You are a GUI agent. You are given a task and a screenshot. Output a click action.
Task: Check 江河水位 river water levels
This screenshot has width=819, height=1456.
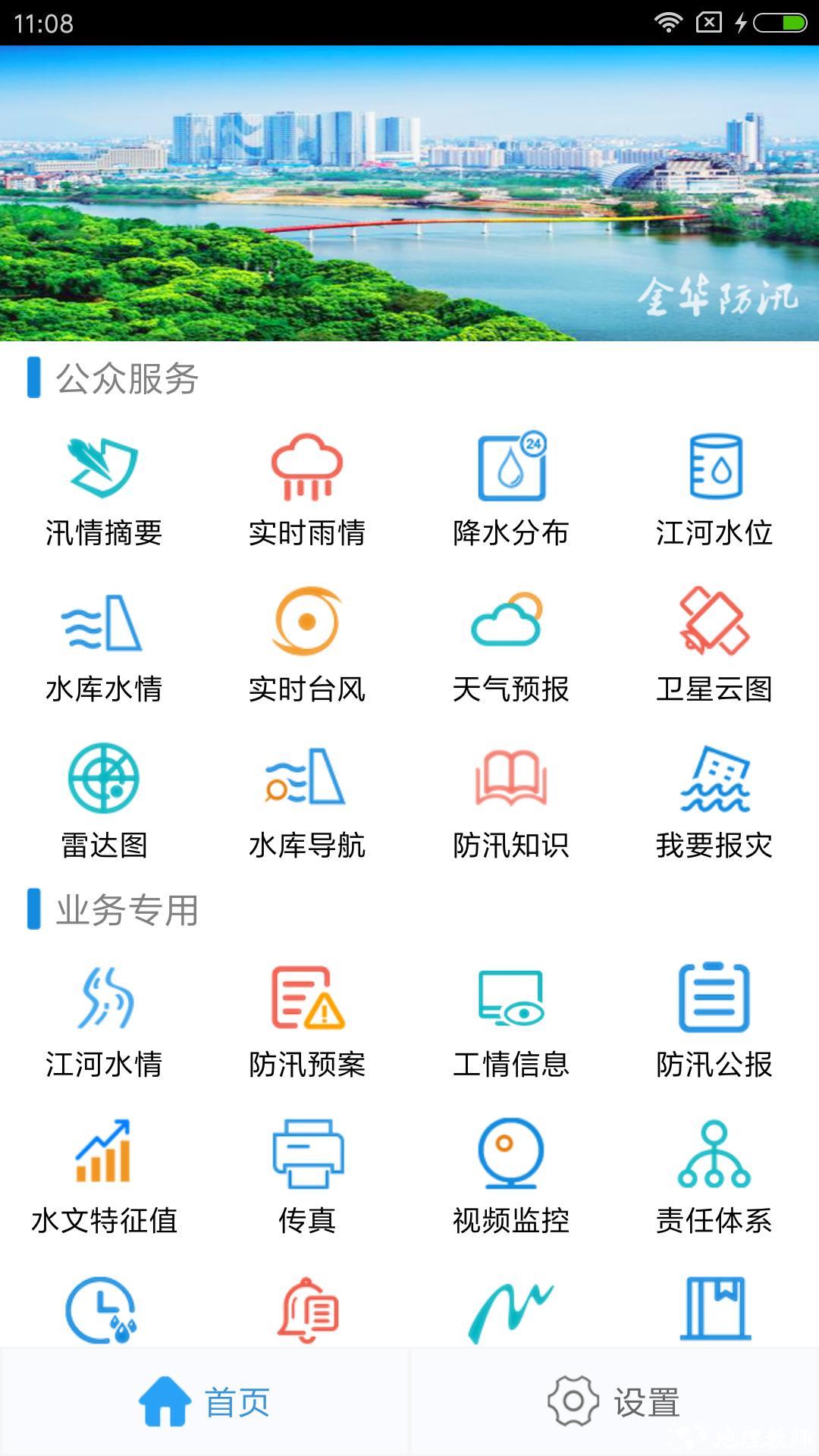[714, 491]
